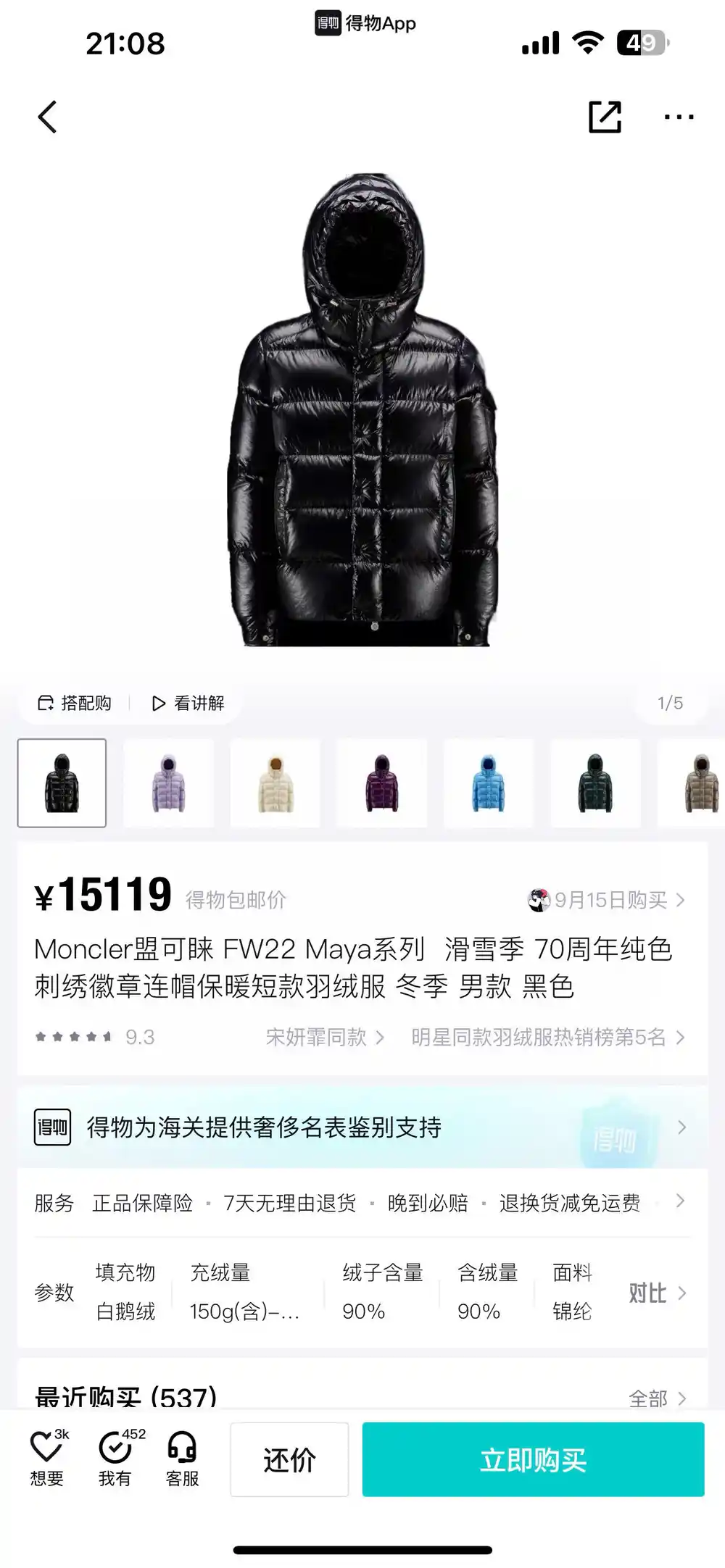Tap 立即购买 to buy now

(533, 1460)
